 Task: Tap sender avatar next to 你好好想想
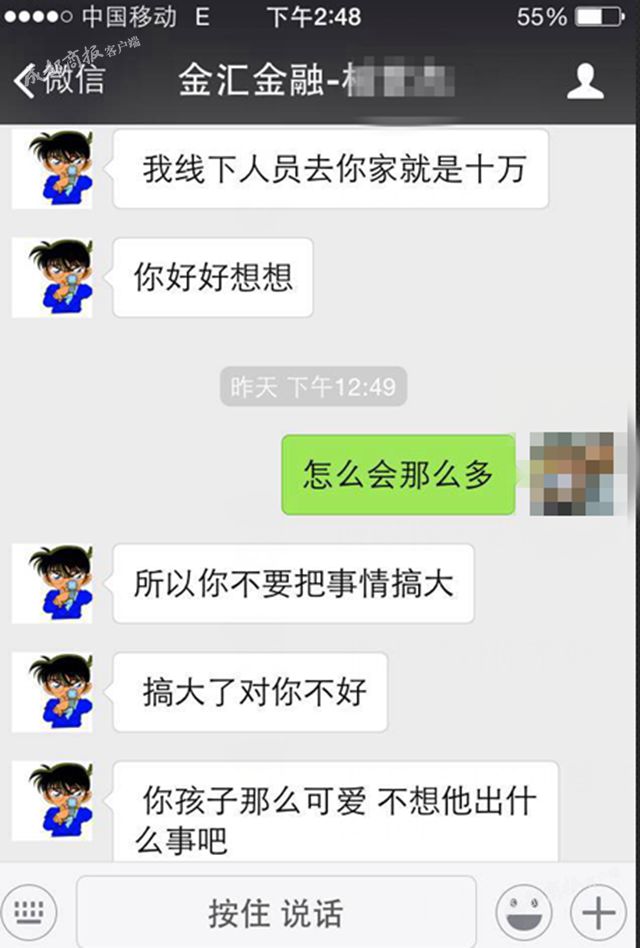(x=52, y=278)
